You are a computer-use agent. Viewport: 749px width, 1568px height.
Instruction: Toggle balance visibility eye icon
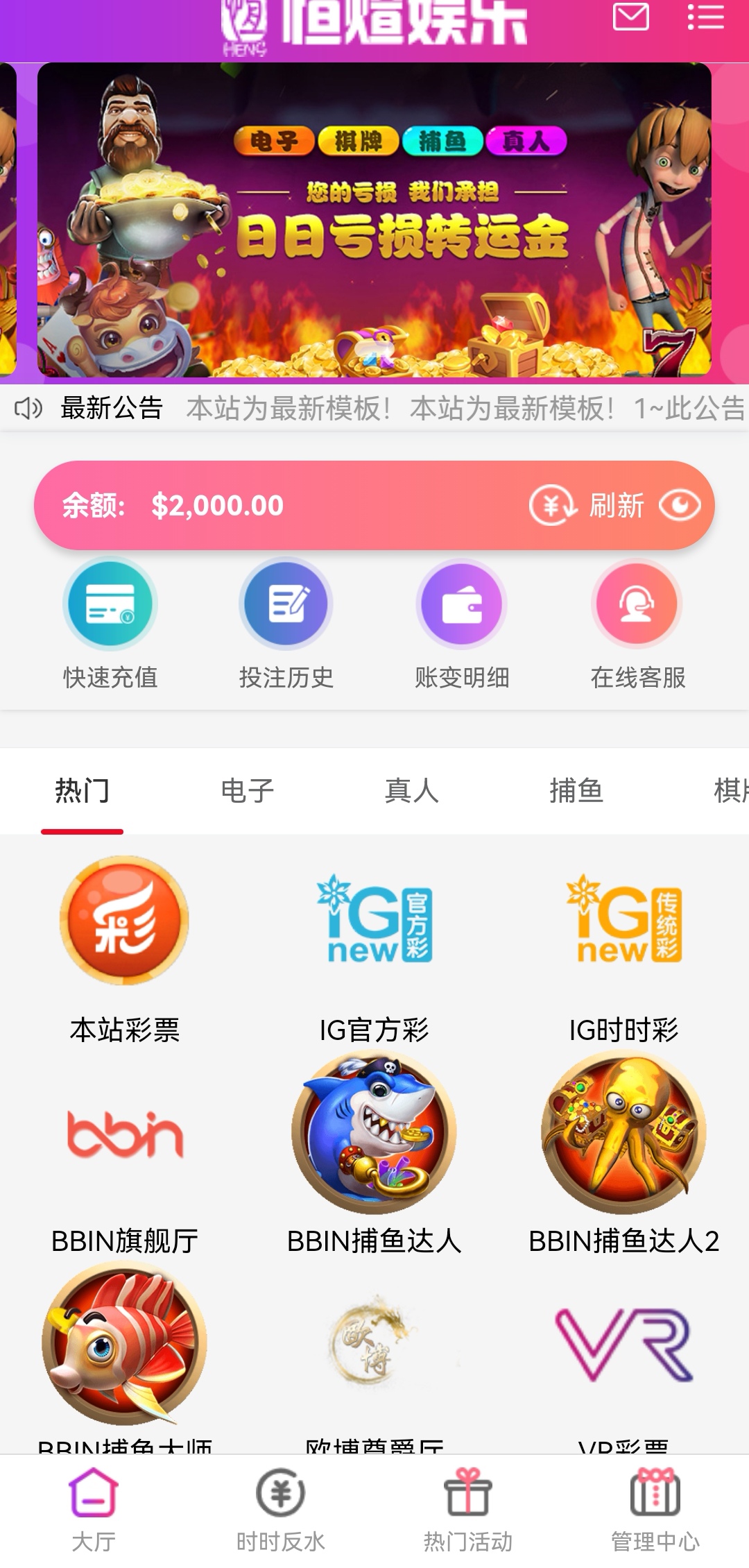[x=679, y=505]
